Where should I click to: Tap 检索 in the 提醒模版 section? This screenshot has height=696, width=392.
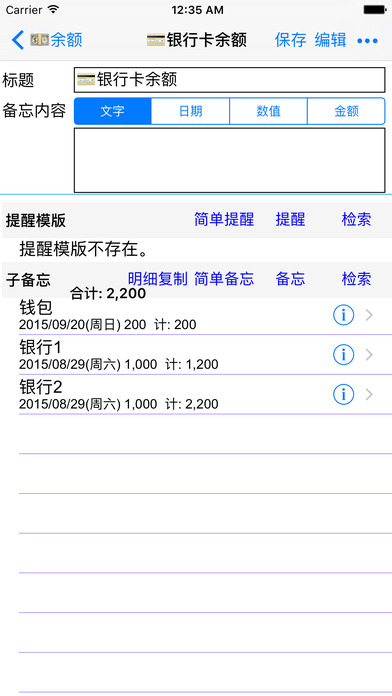pos(356,219)
